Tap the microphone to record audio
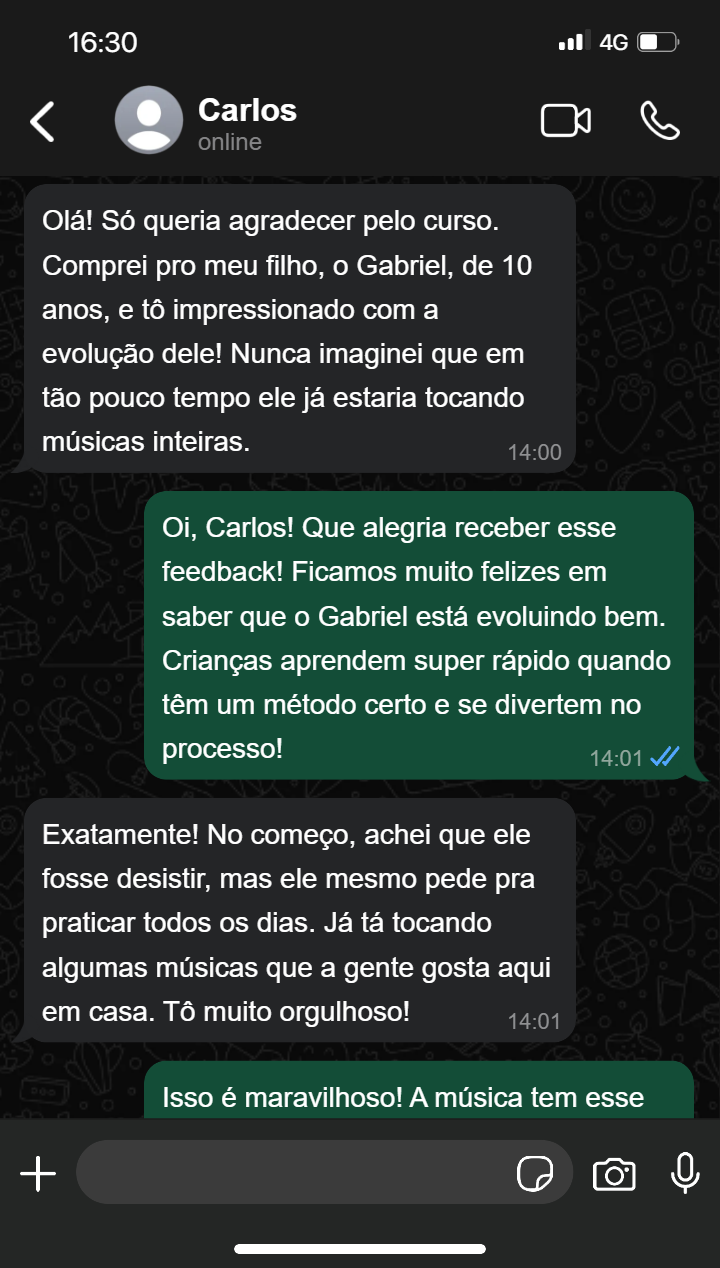 point(685,1173)
